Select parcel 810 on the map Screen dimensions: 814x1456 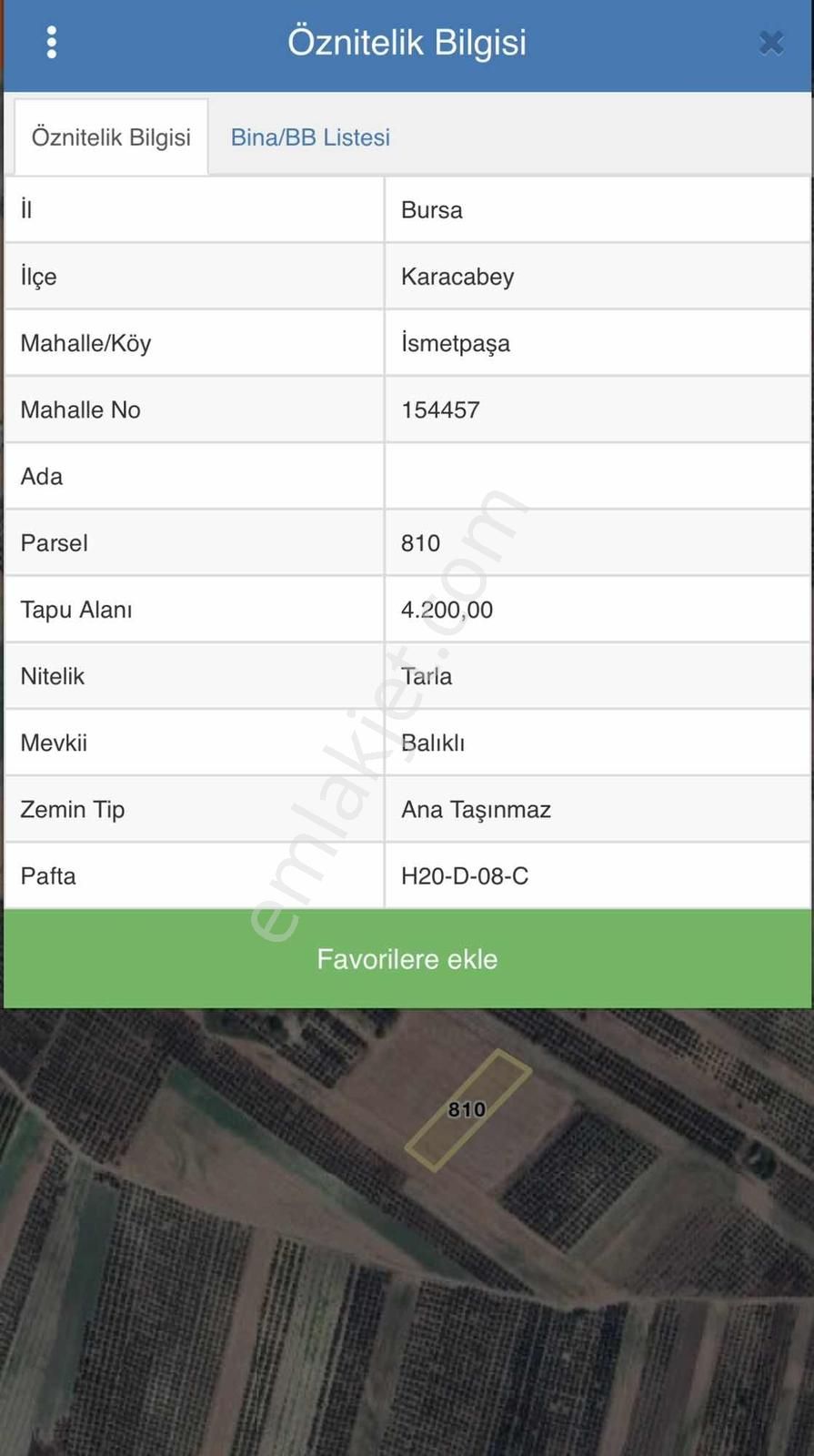tap(467, 1109)
